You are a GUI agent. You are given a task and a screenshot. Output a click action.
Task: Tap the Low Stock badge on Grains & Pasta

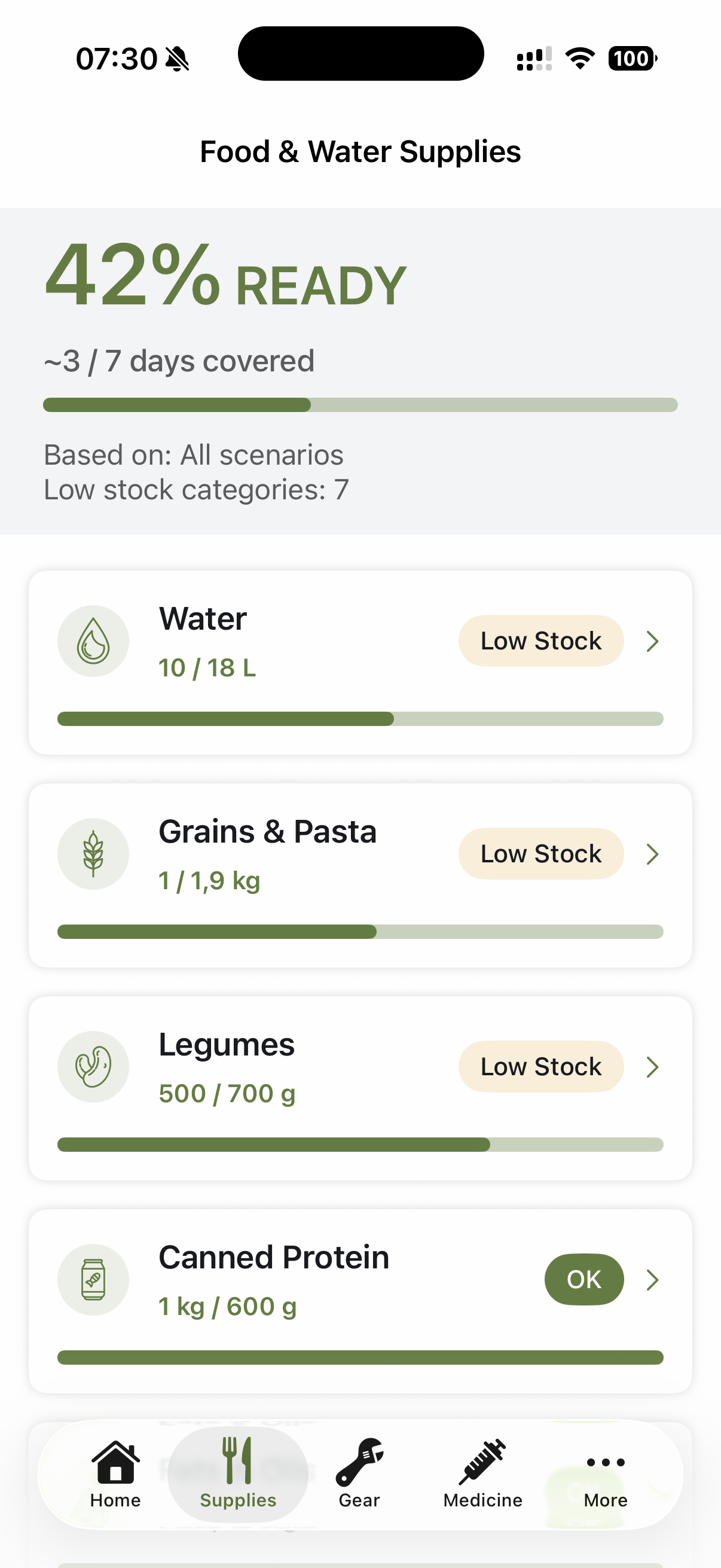(x=540, y=853)
